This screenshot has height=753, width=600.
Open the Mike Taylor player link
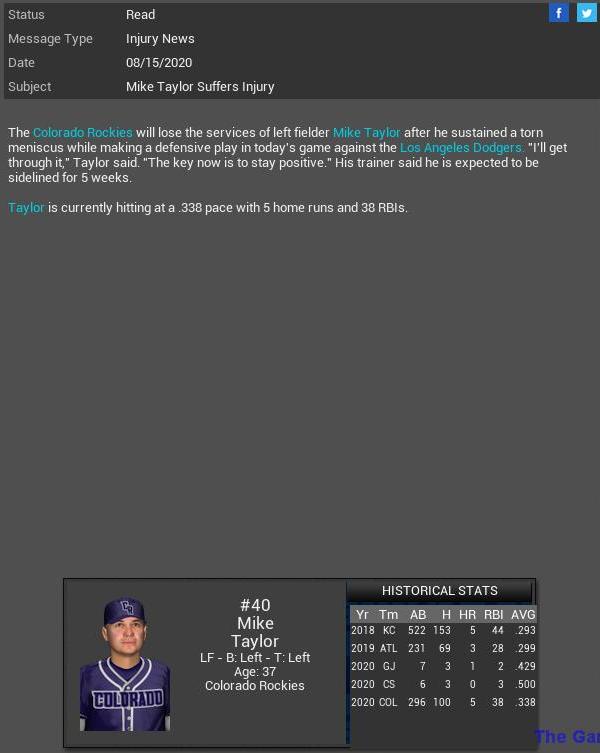click(366, 133)
